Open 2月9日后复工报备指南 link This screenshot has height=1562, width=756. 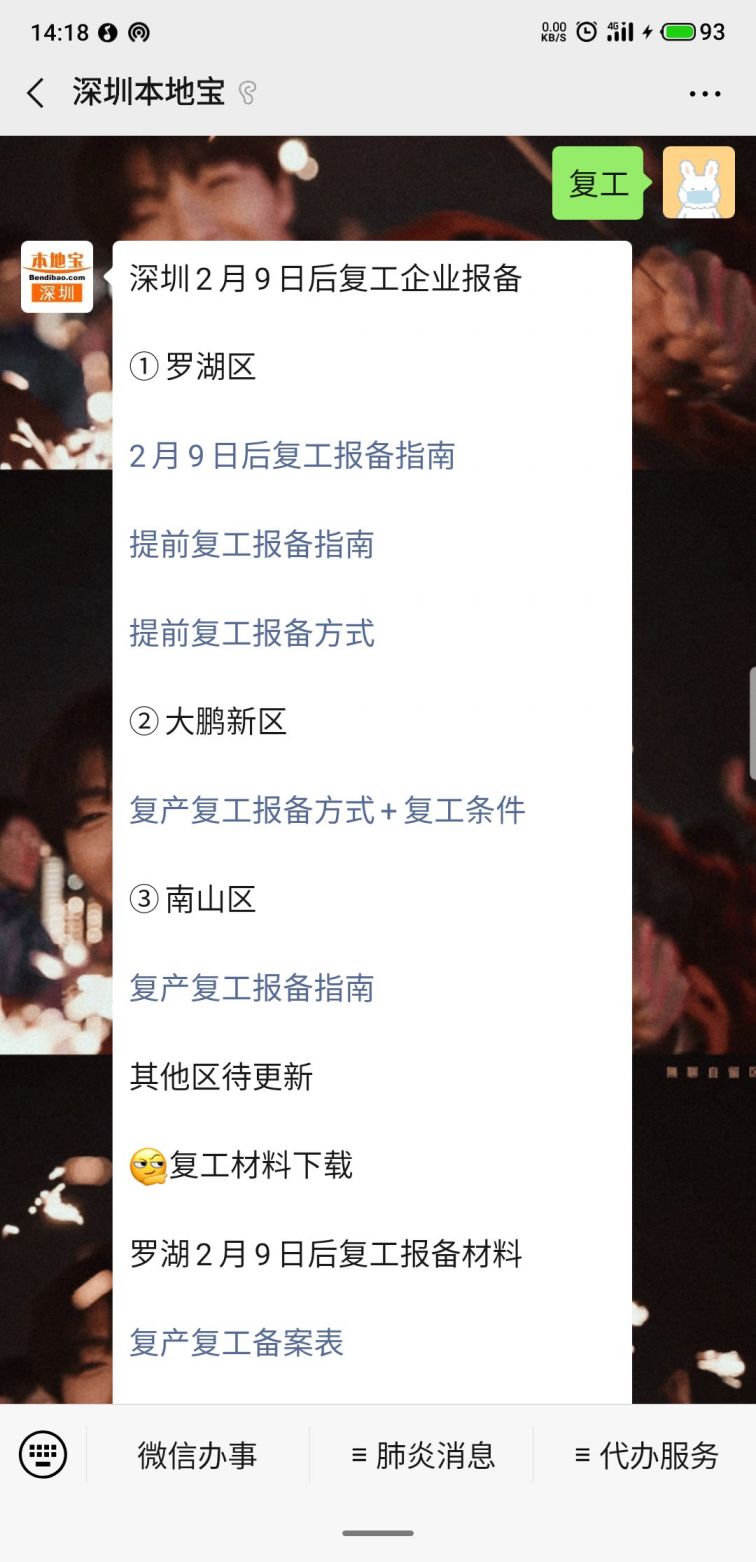tap(291, 456)
